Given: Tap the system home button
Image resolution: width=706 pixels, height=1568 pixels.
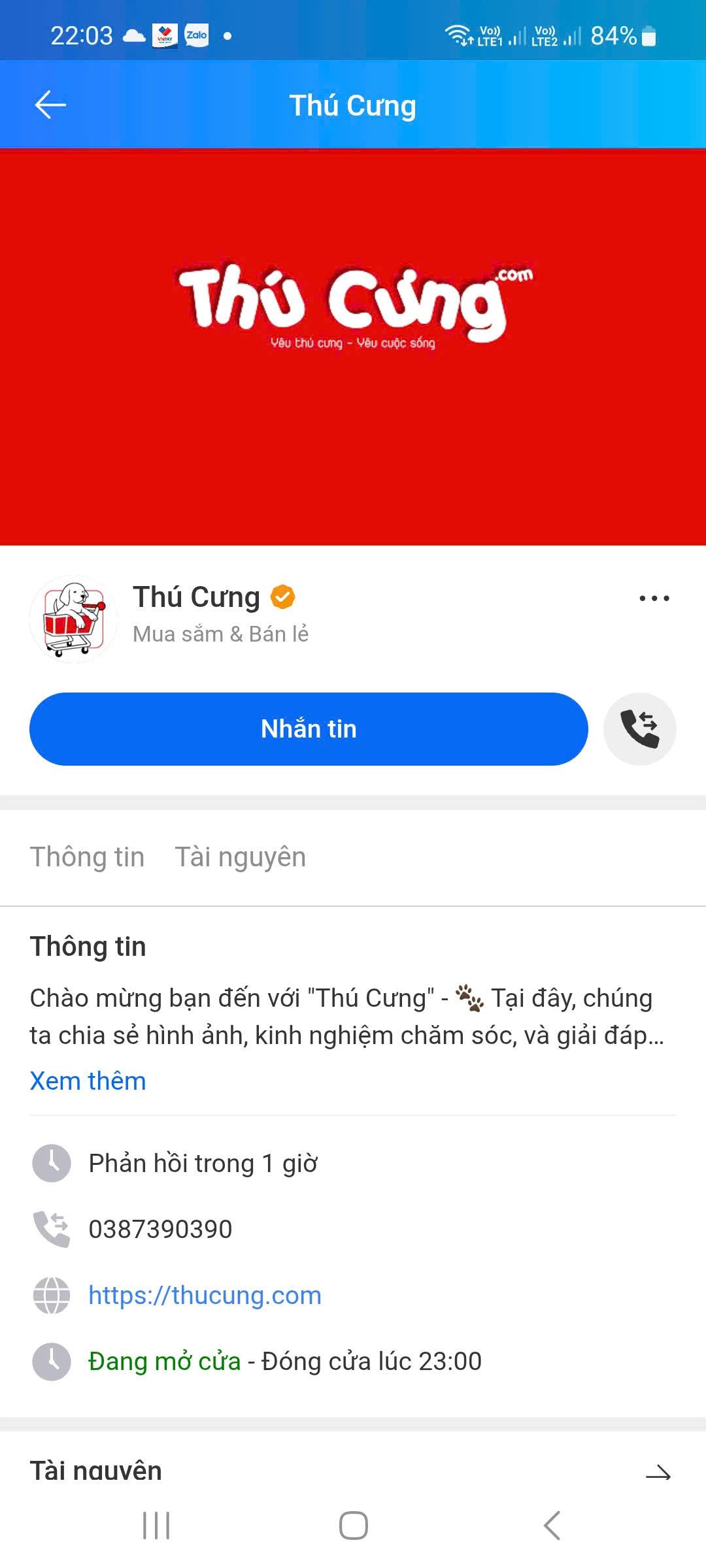Looking at the screenshot, I should tap(353, 1526).
